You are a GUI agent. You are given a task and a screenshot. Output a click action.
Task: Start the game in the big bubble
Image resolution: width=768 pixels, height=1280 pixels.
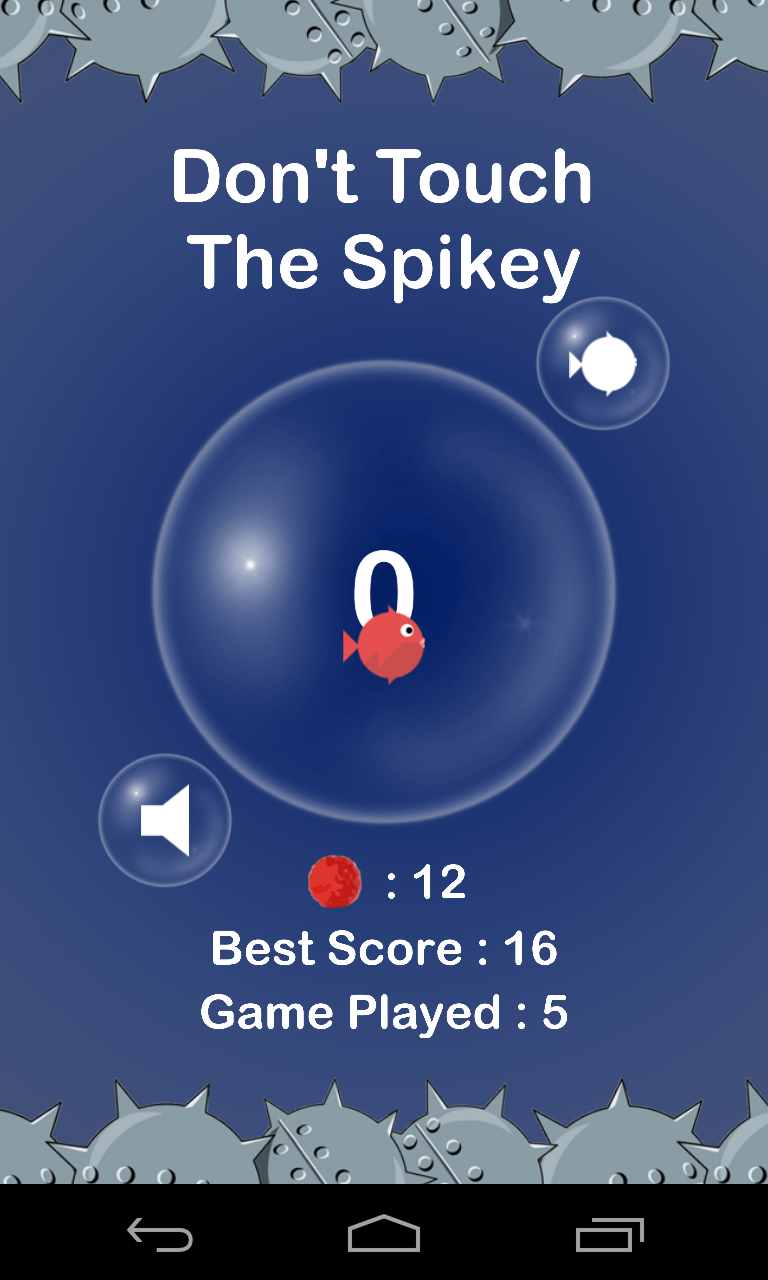(384, 592)
